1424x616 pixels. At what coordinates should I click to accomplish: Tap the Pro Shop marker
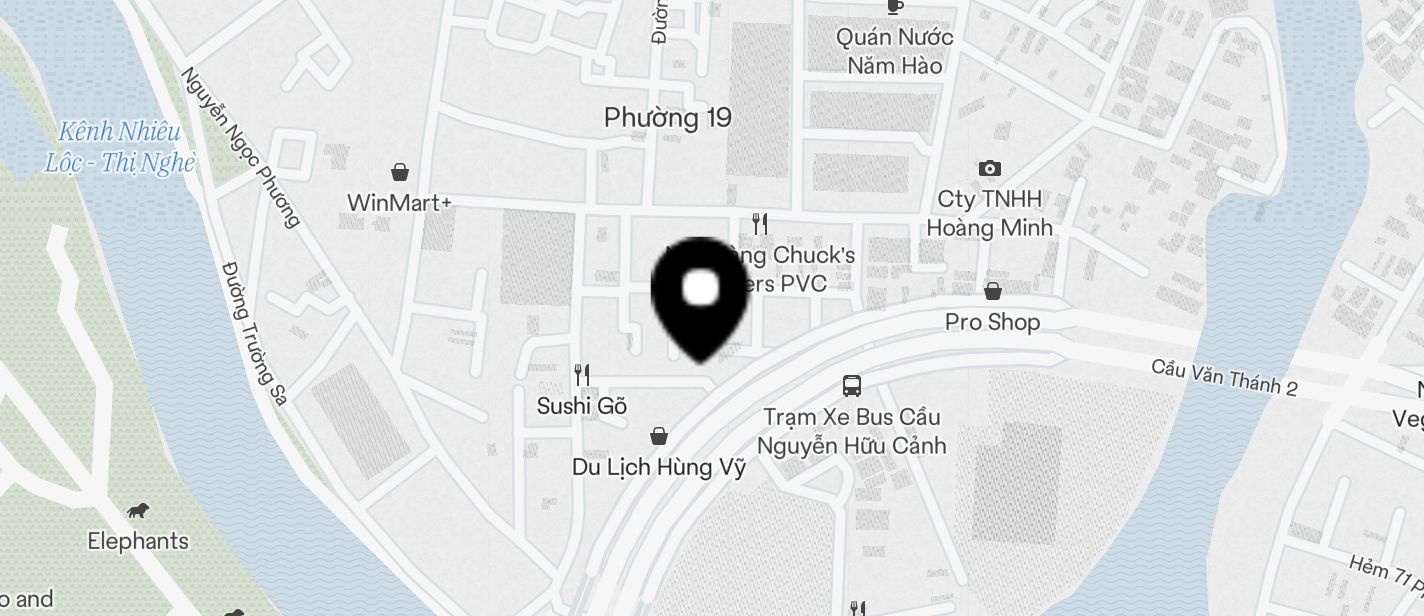tap(993, 292)
